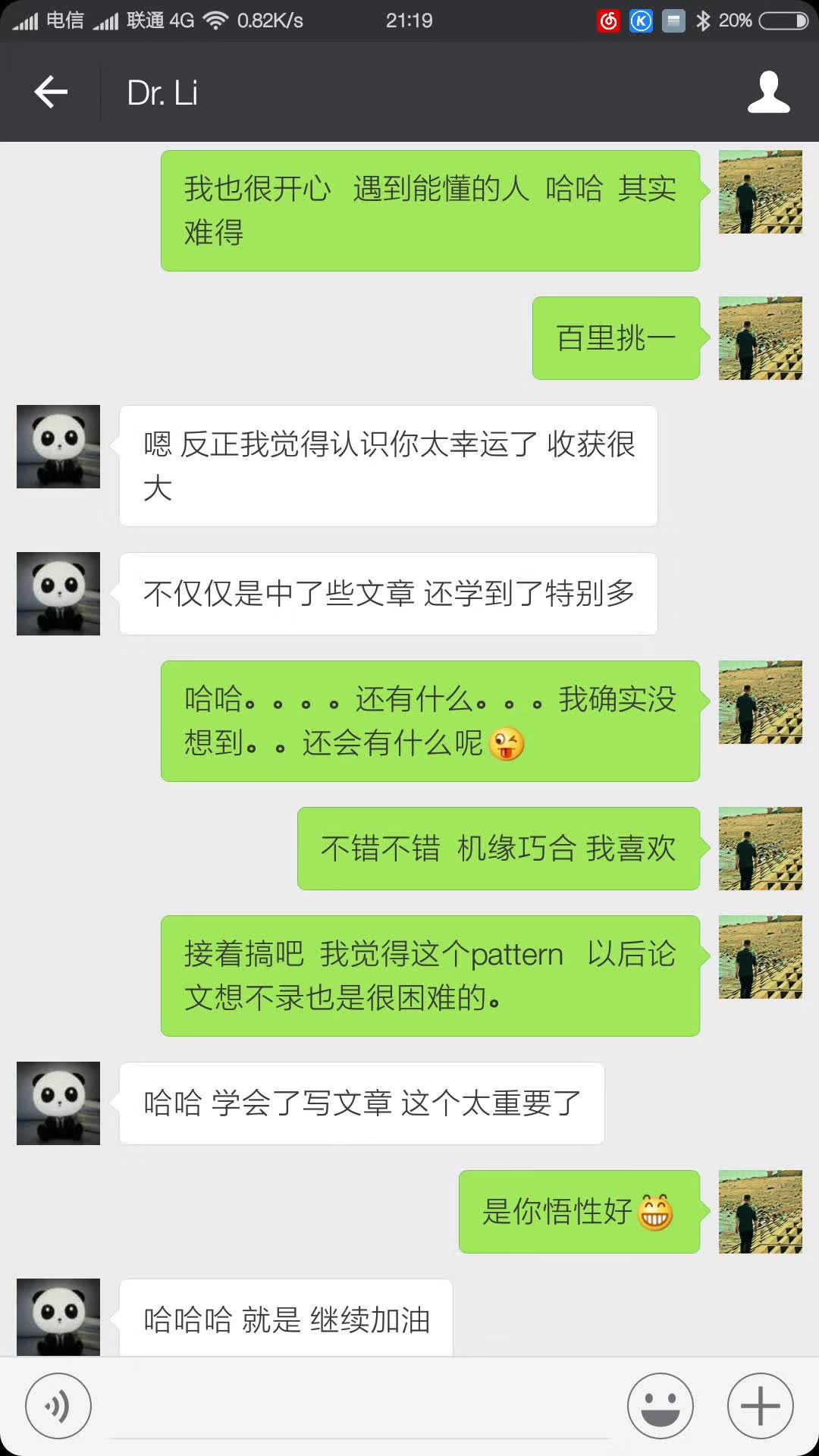Open the panda avatar beside "哈哈 学会了写文章"
This screenshot has width=819, height=1456.
58,1103
